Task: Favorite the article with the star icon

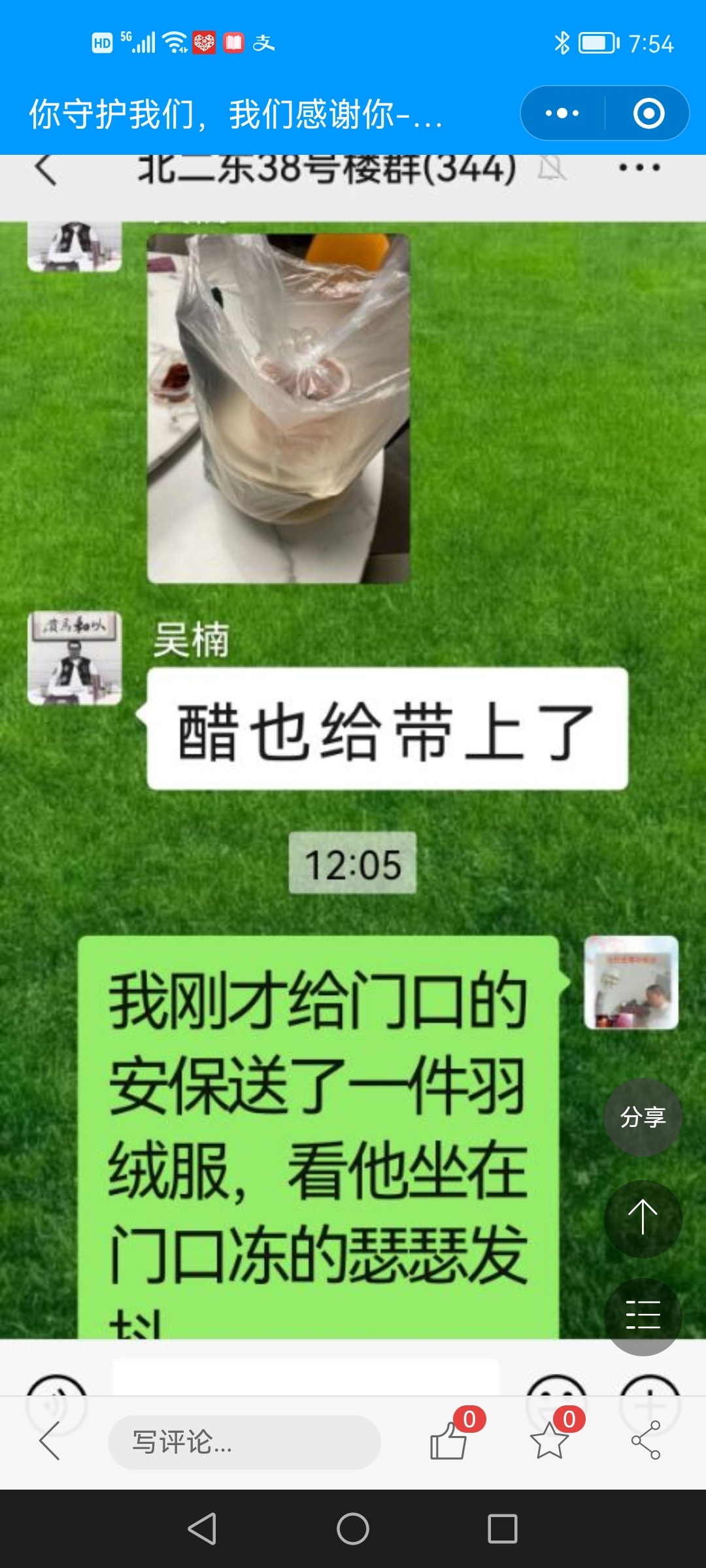Action: pos(549,1441)
